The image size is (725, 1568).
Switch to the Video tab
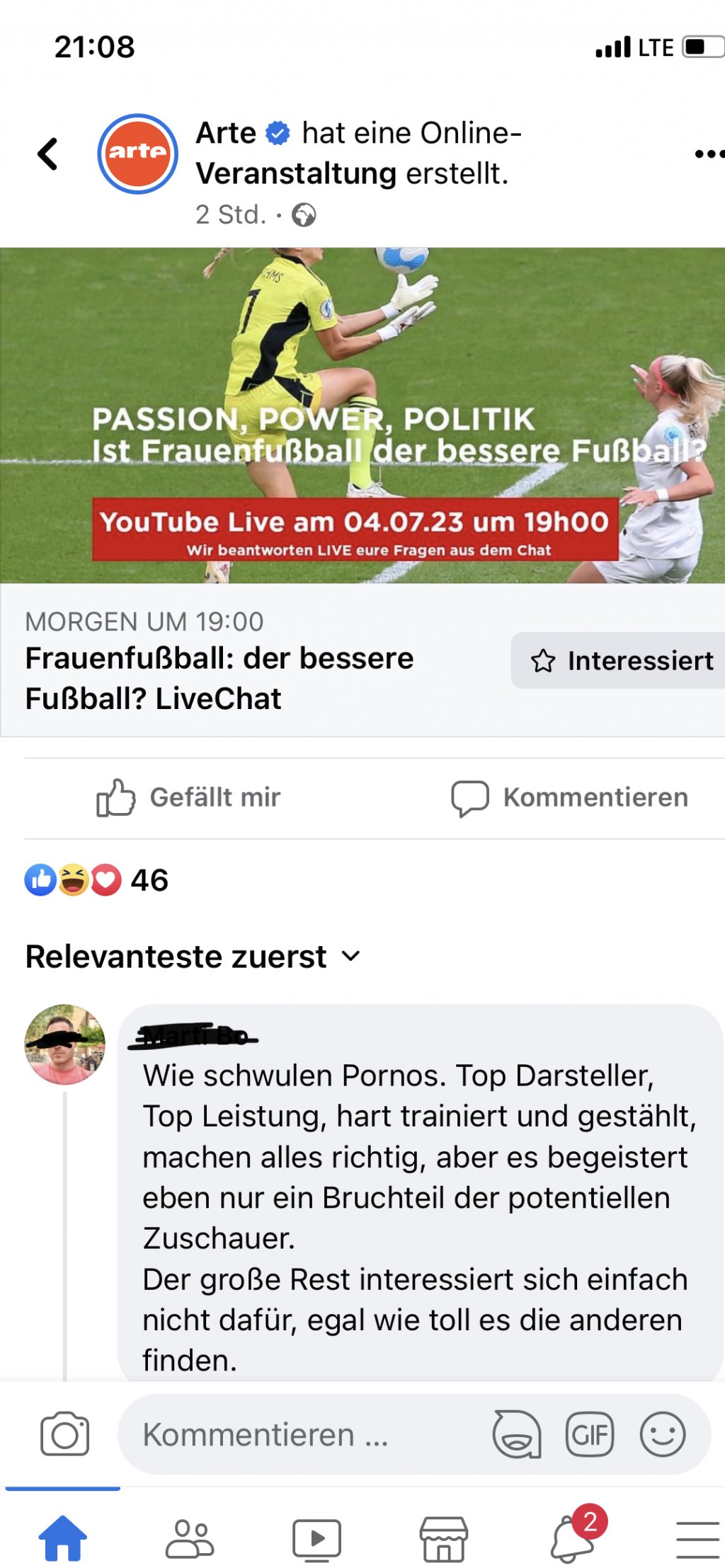click(x=316, y=1538)
